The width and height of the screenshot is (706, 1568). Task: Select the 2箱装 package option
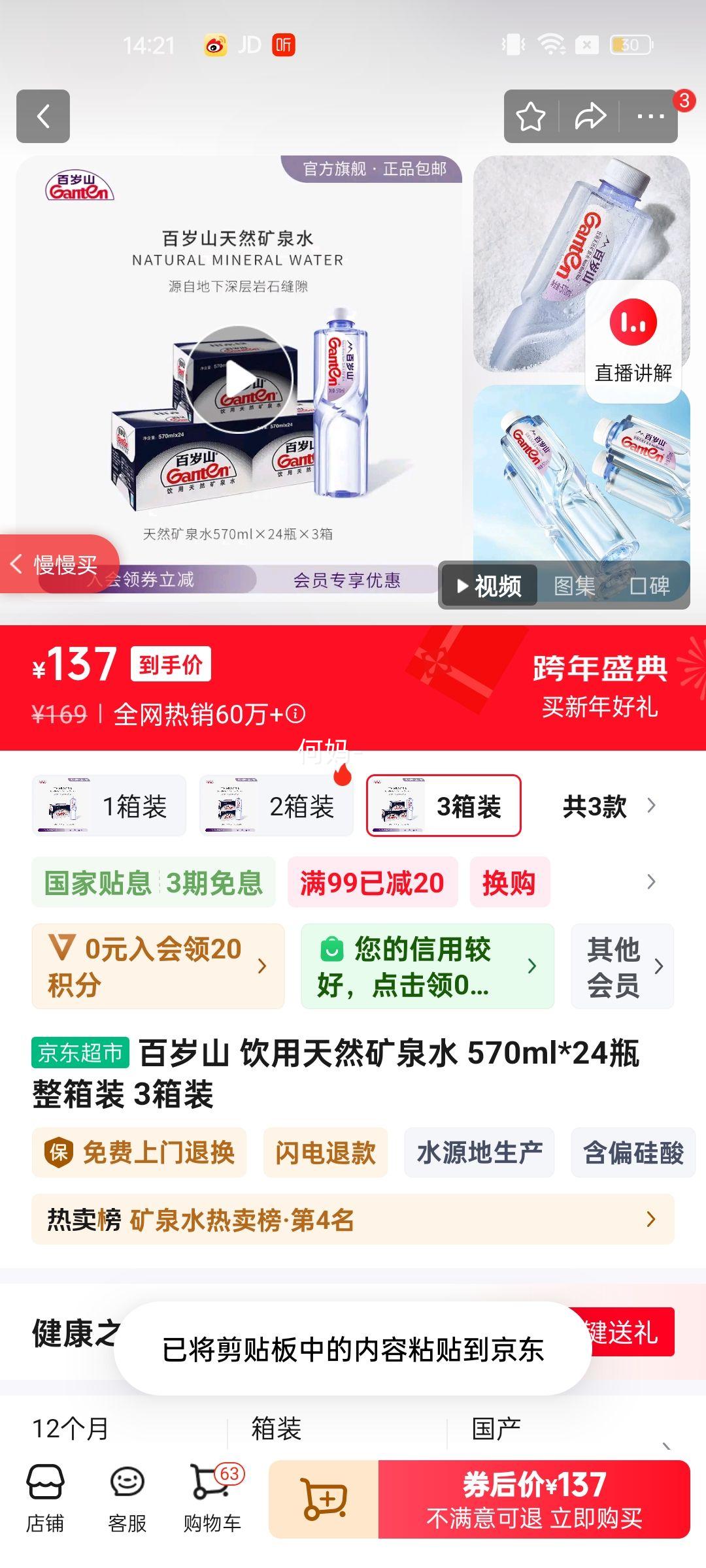(x=275, y=806)
